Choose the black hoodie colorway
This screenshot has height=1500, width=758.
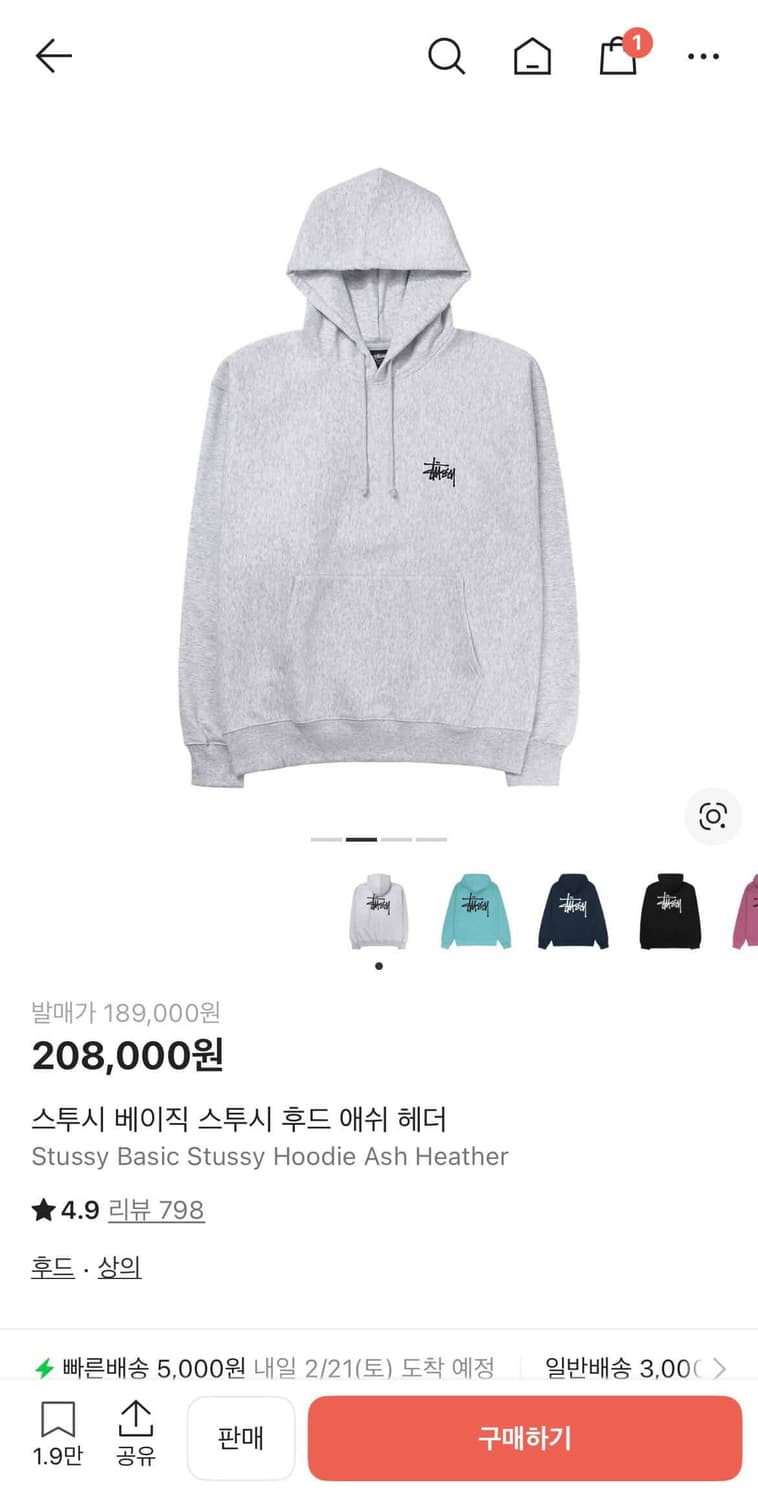670,912
